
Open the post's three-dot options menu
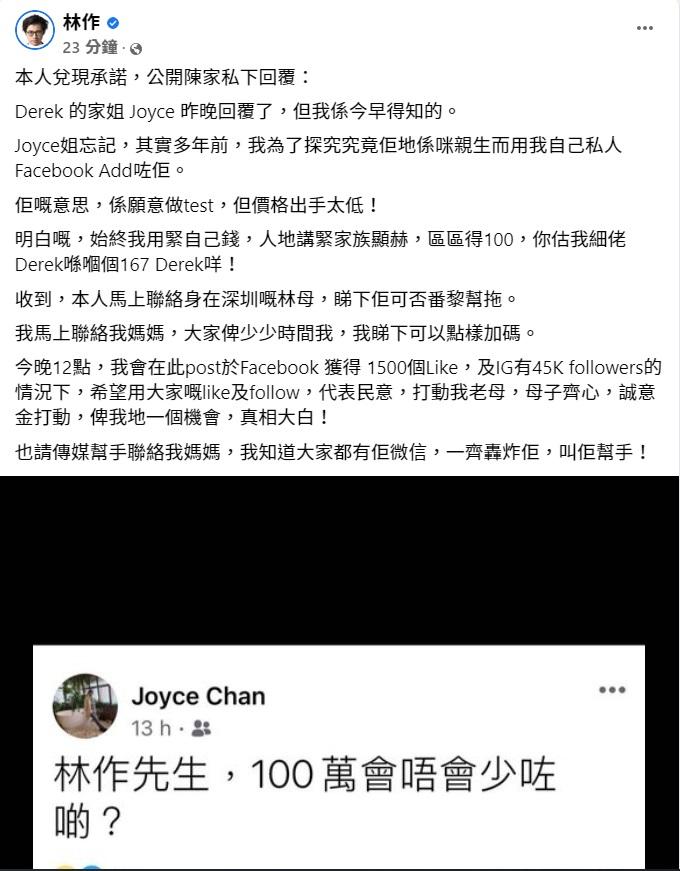click(643, 28)
